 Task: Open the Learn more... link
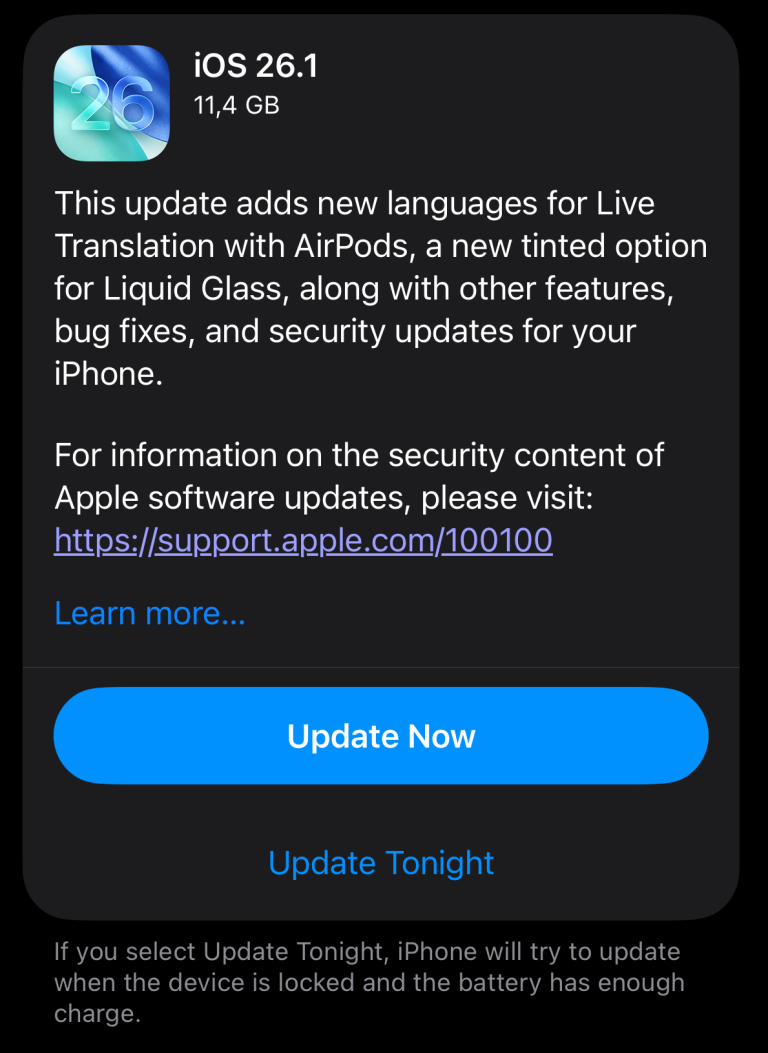149,612
